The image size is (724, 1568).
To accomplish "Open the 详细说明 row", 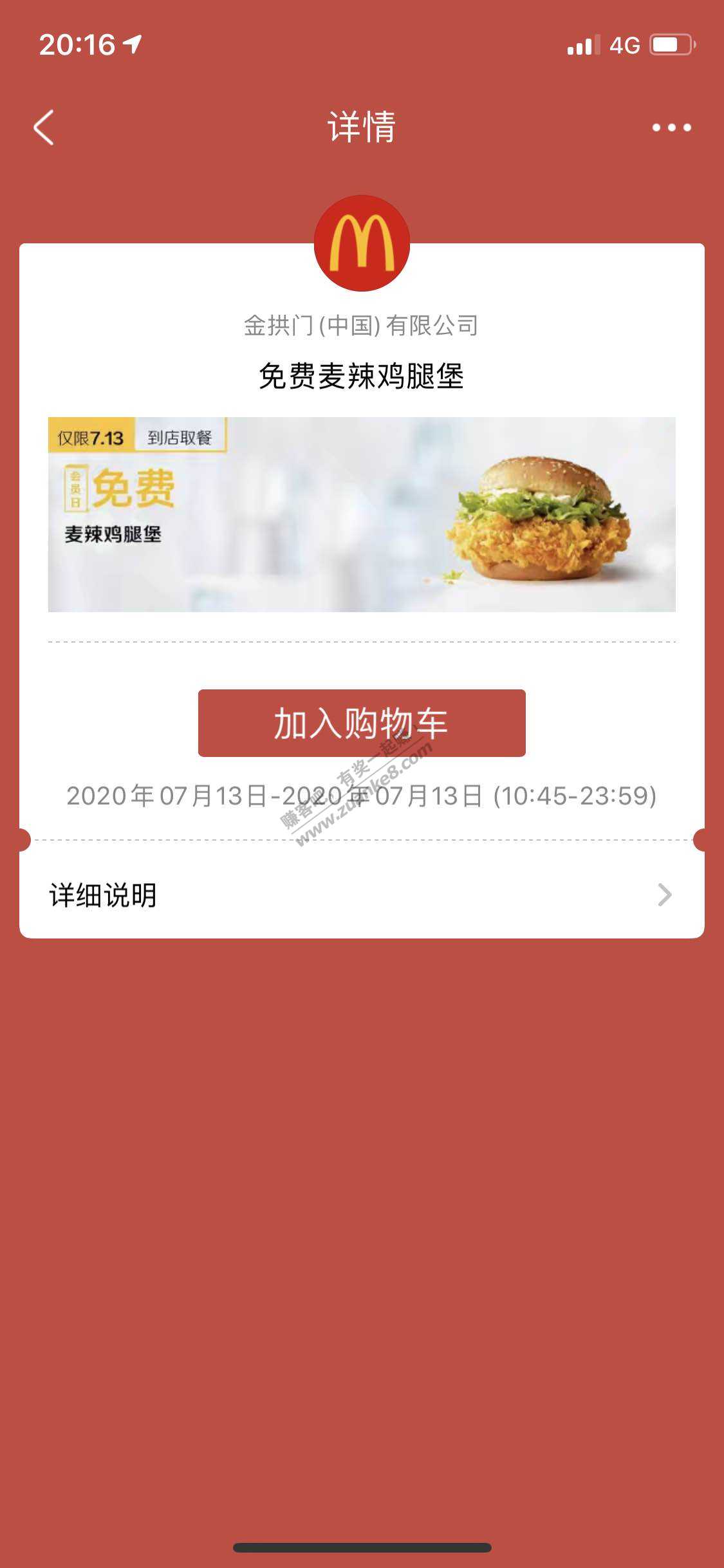I will 360,895.
